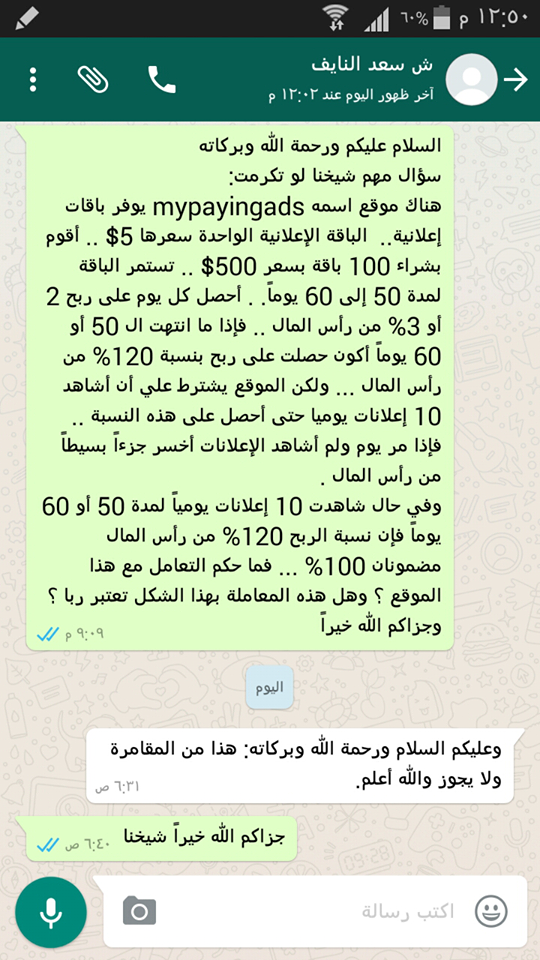Tap the back arrow beside the contact avatar
Viewport: 540px width, 960px height.
516,80
